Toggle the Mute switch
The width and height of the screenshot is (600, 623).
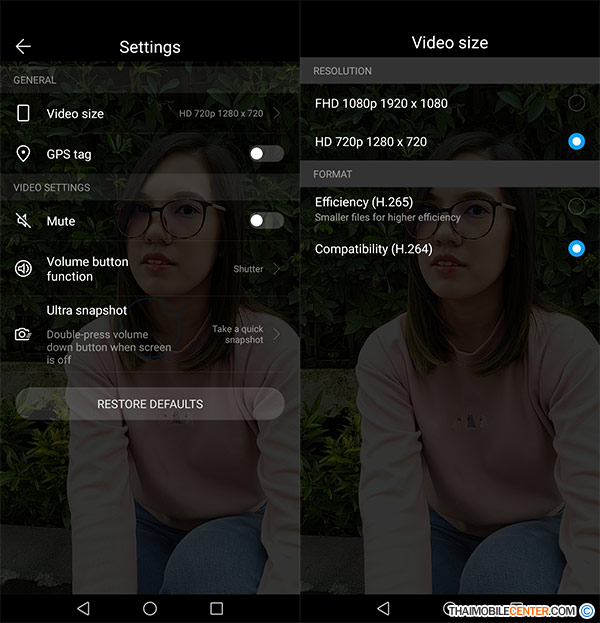[x=265, y=221]
